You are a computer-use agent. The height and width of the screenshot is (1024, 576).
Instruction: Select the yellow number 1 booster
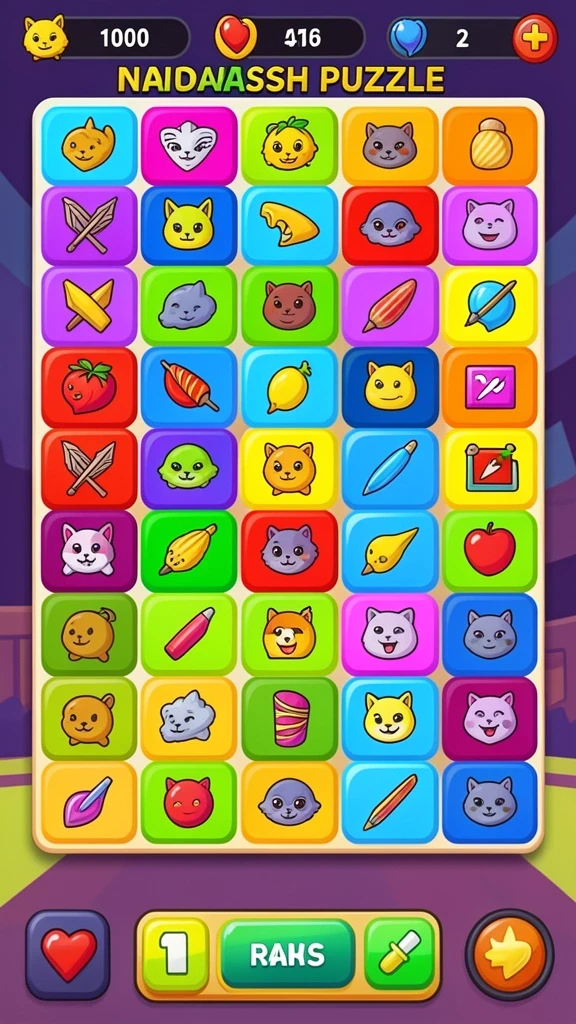[x=175, y=954]
